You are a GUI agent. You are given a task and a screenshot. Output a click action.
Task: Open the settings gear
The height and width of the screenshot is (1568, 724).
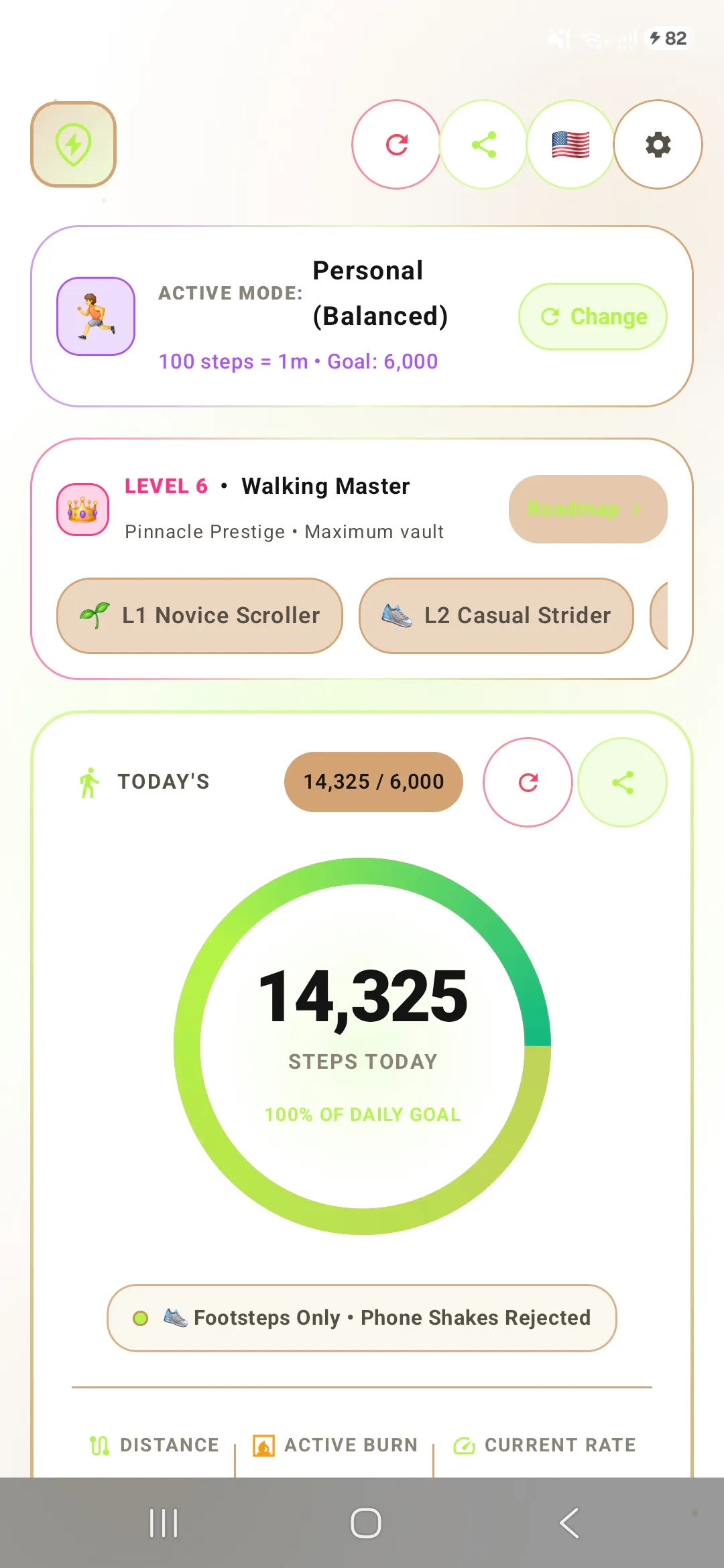click(658, 144)
